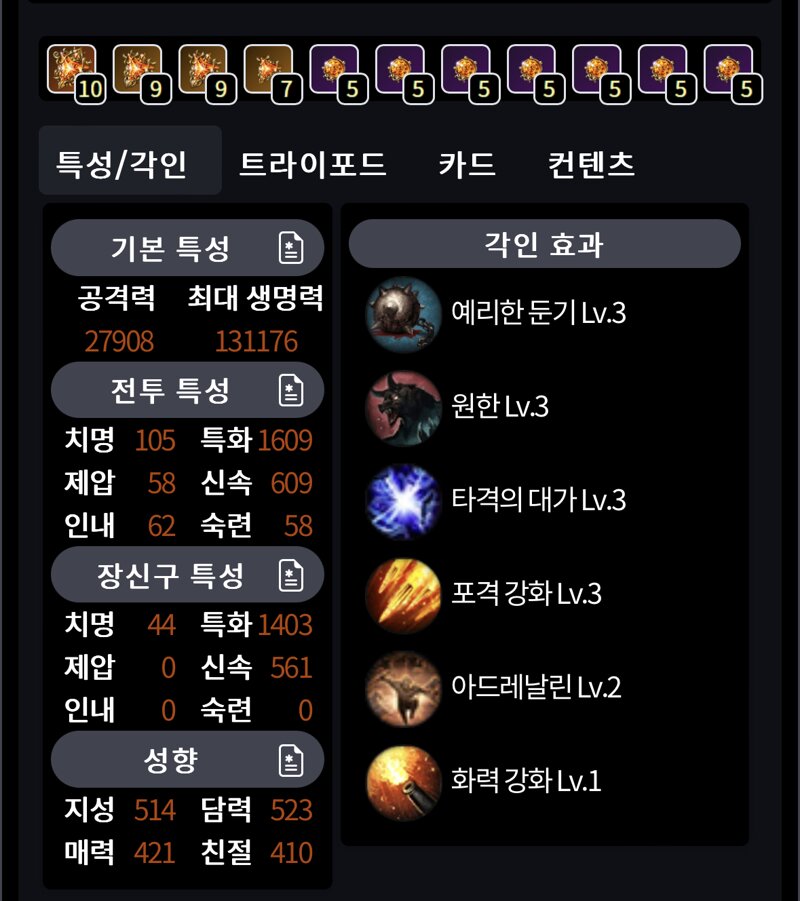800x901 pixels.
Task: Select the 컨텐츠 tab
Action: click(x=592, y=163)
